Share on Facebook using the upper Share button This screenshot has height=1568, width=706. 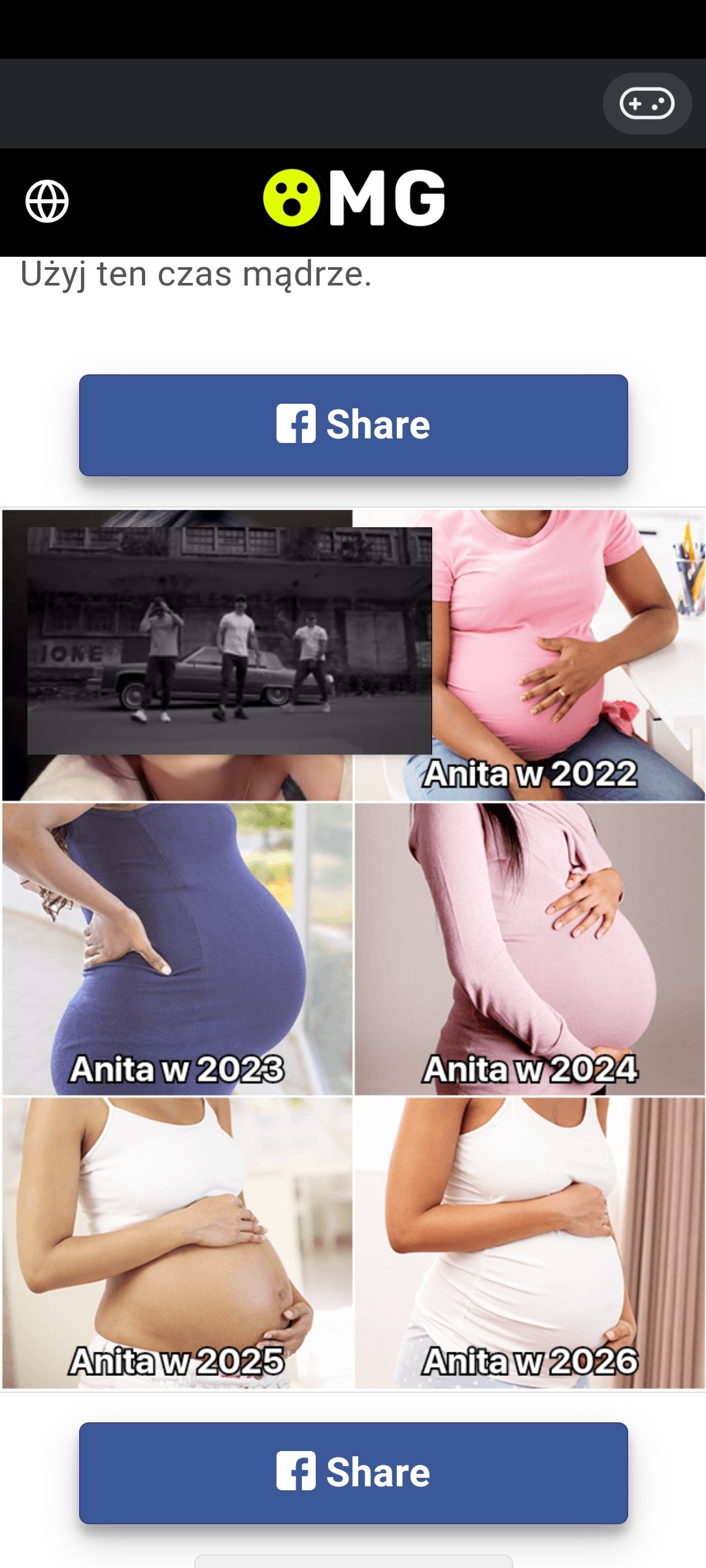point(354,425)
